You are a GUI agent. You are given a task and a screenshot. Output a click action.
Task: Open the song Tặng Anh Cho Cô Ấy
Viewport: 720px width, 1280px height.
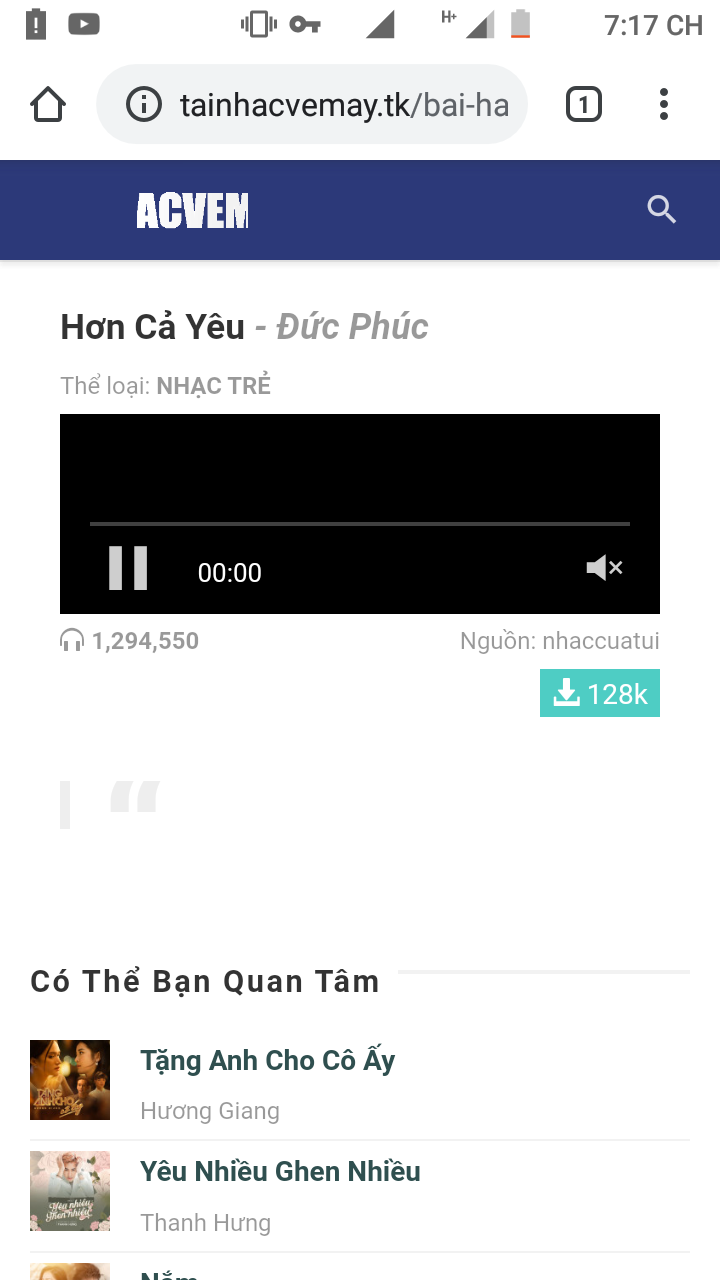[267, 1060]
